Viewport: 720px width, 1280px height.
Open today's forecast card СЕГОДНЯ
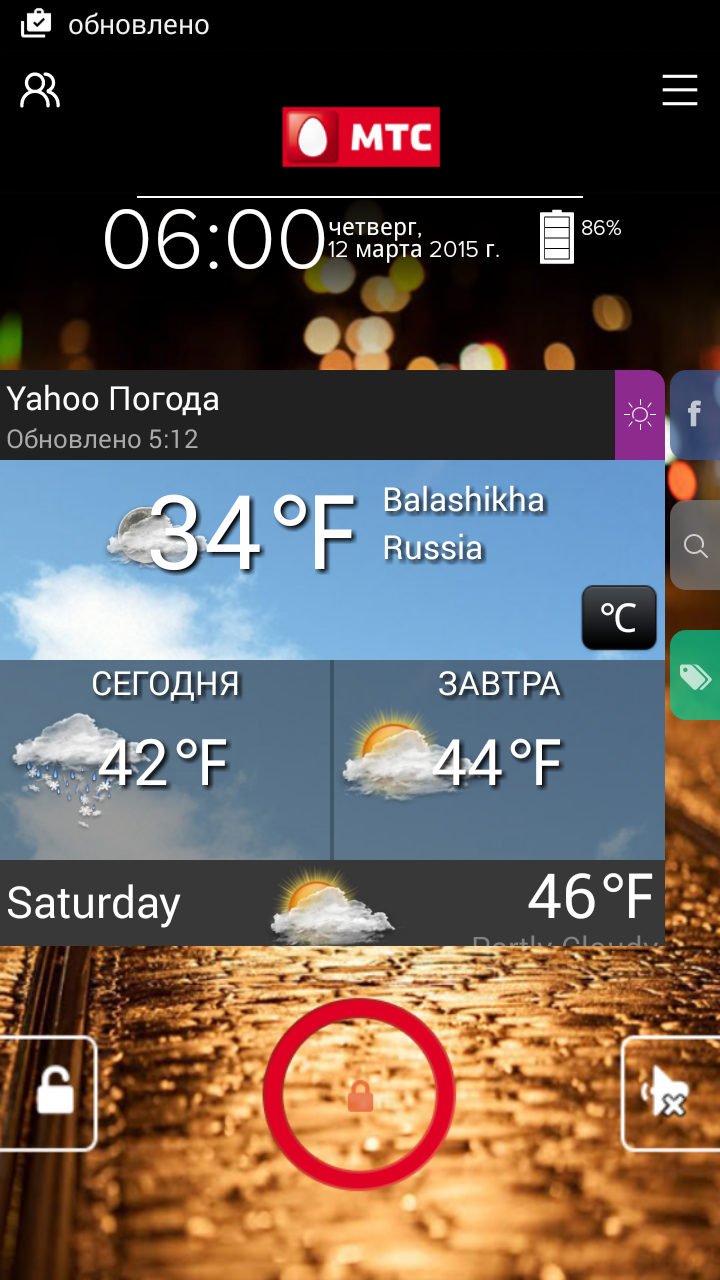tap(165, 760)
